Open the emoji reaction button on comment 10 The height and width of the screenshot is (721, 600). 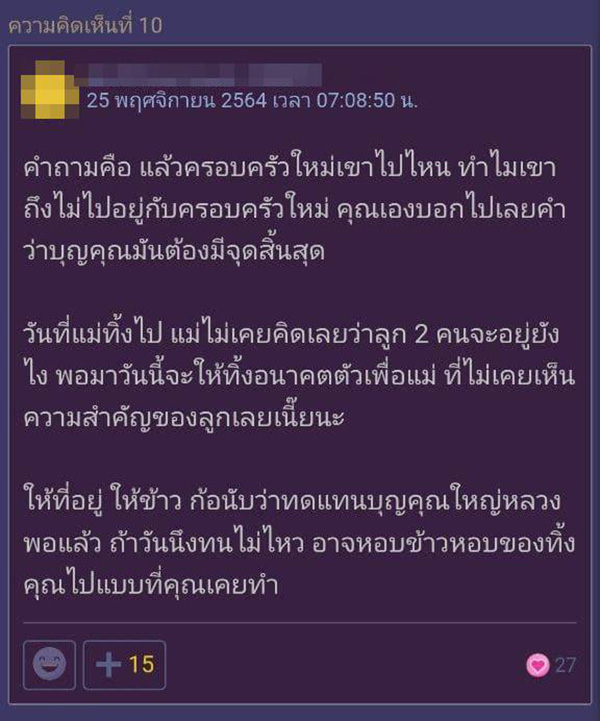point(47,665)
